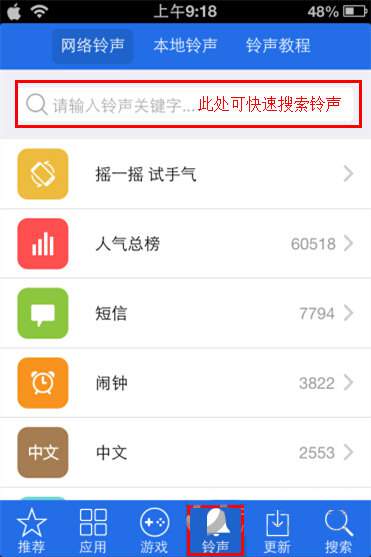The height and width of the screenshot is (557, 371).
Task: Tap the ringtone keyword search field
Action: point(188,104)
